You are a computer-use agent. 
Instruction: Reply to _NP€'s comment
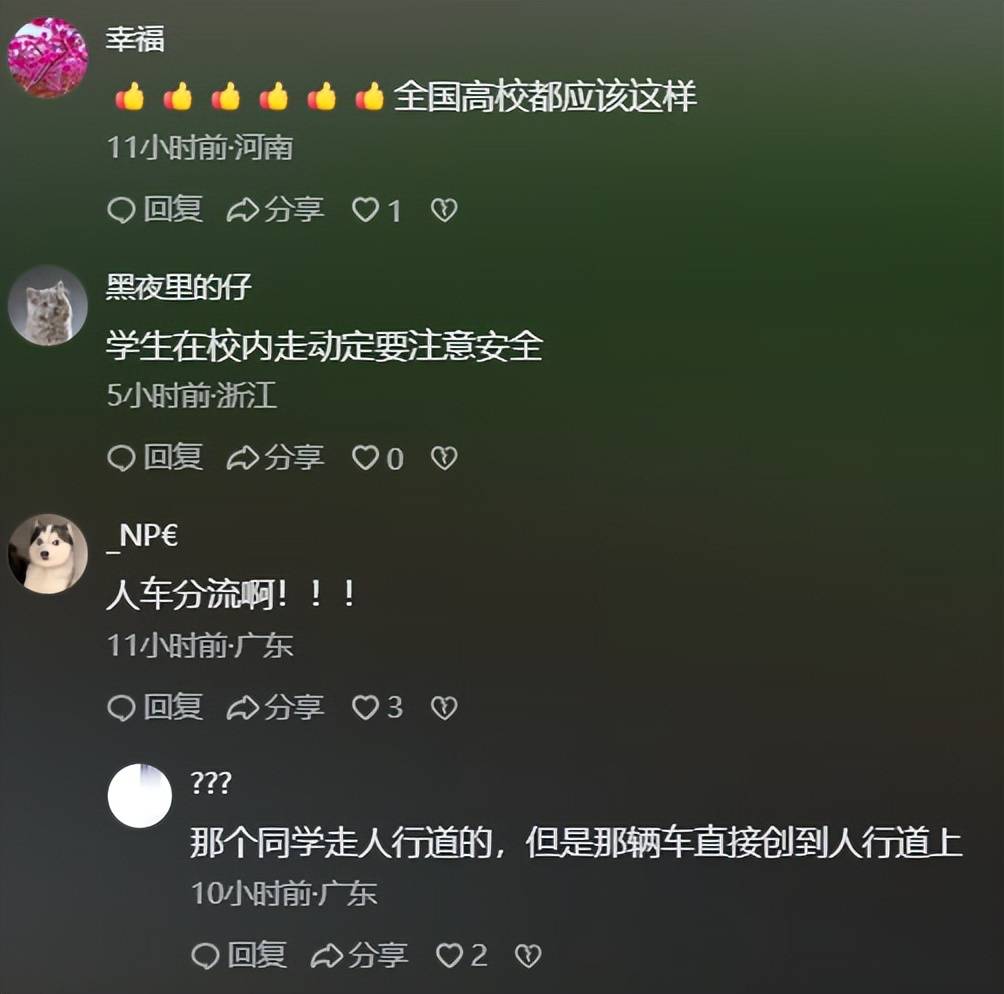coord(155,707)
